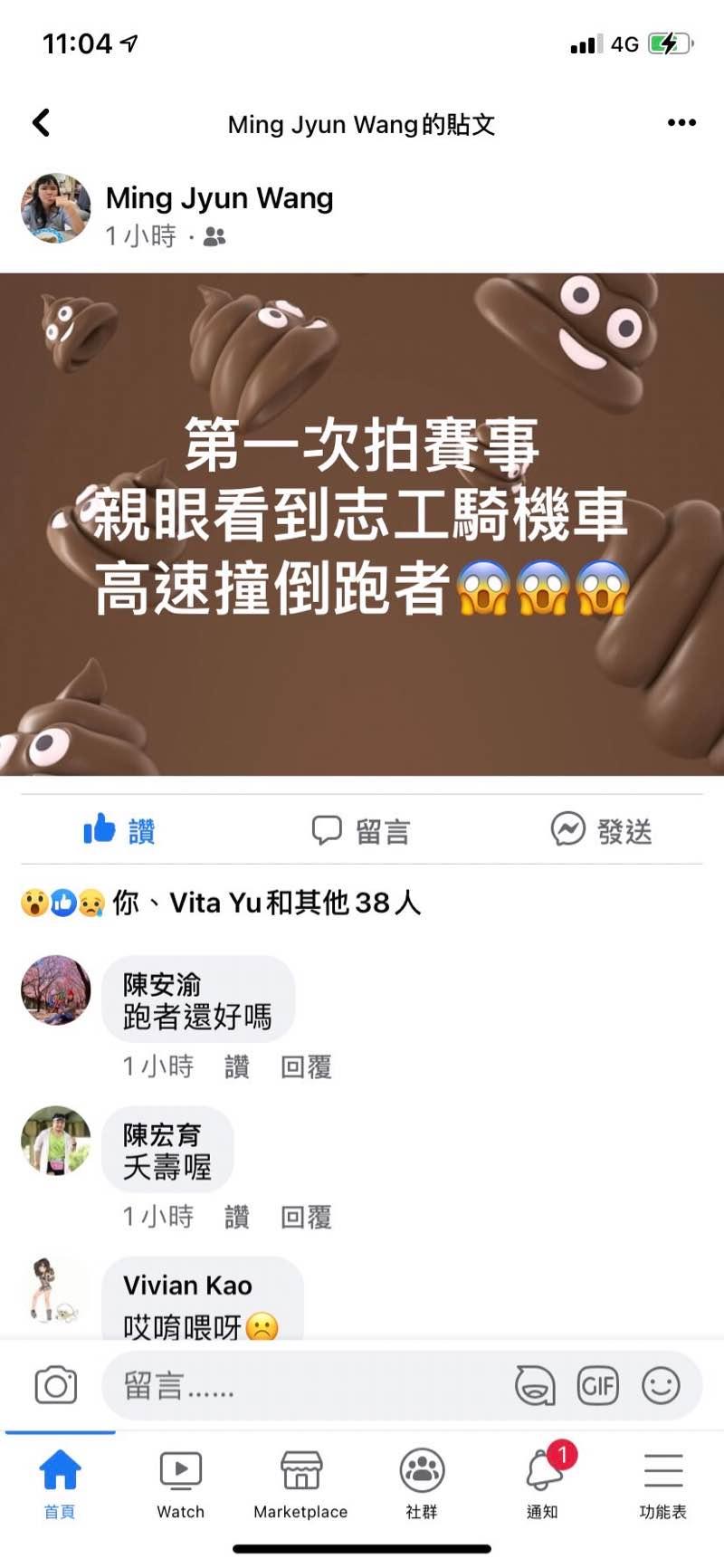Go back using the top-left arrow
The height and width of the screenshot is (1568, 724).
pos(41,123)
